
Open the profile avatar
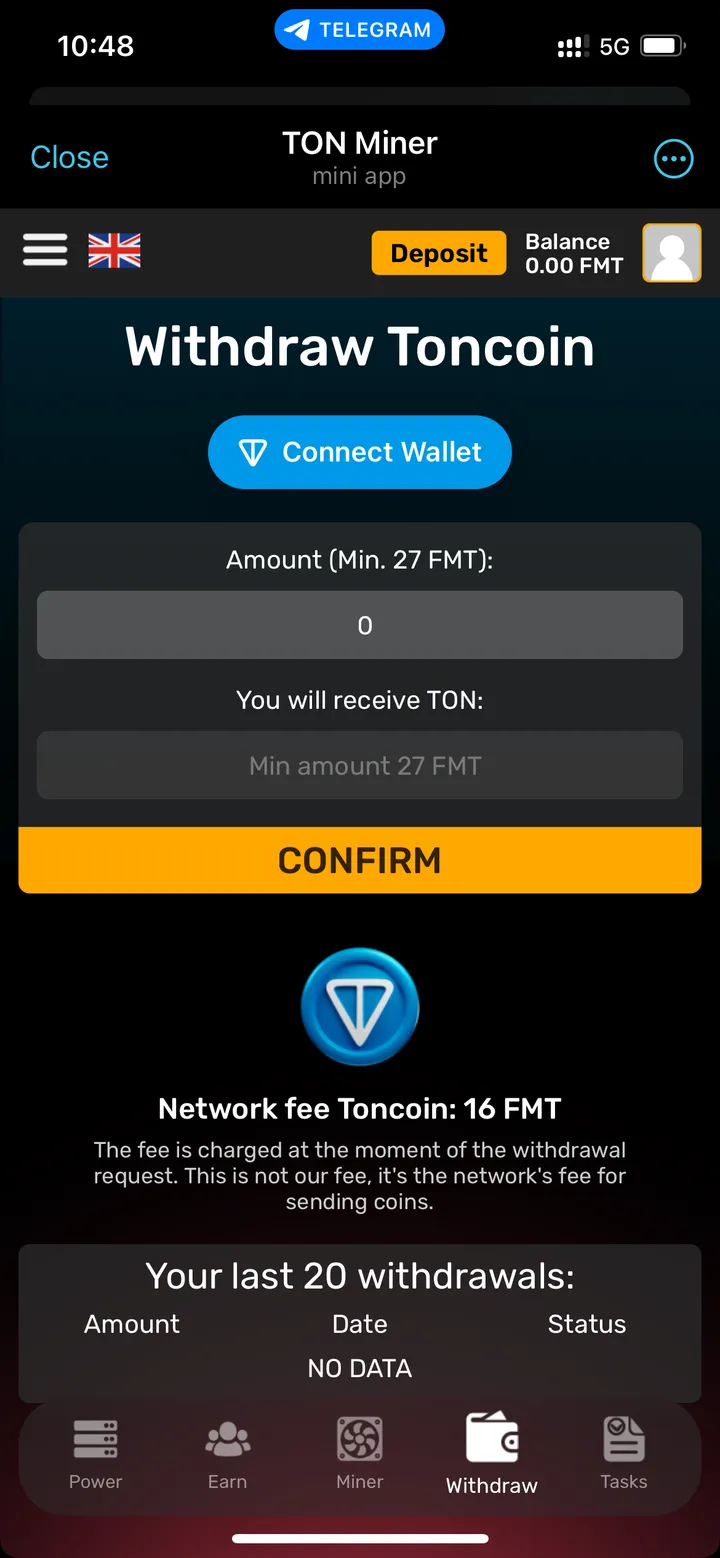pyautogui.click(x=671, y=253)
